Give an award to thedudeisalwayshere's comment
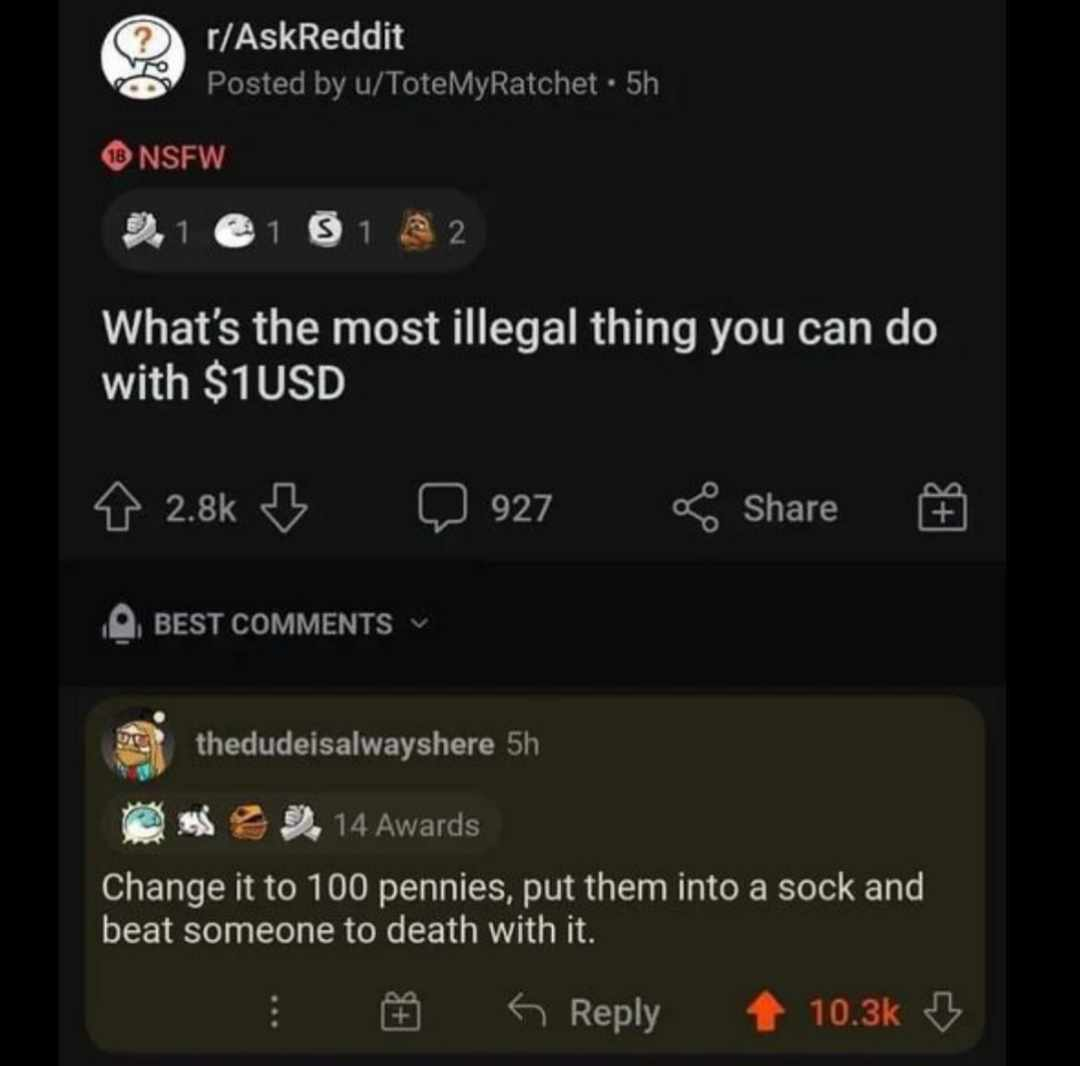Screen dimensions: 1080x1066 pos(400,1013)
